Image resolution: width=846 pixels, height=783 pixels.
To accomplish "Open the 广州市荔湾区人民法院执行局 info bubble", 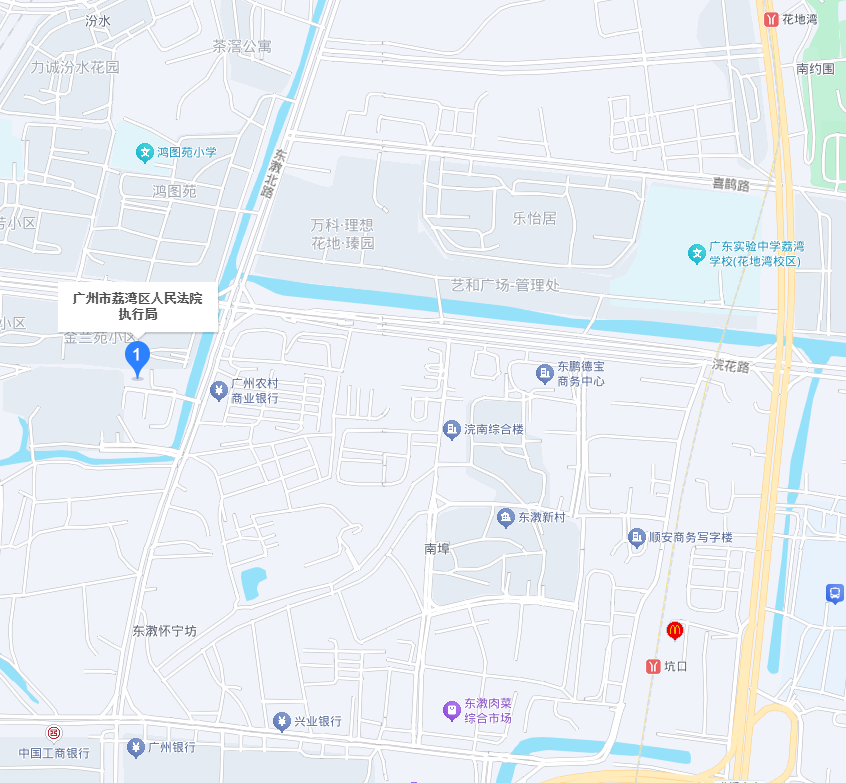I will [138, 306].
